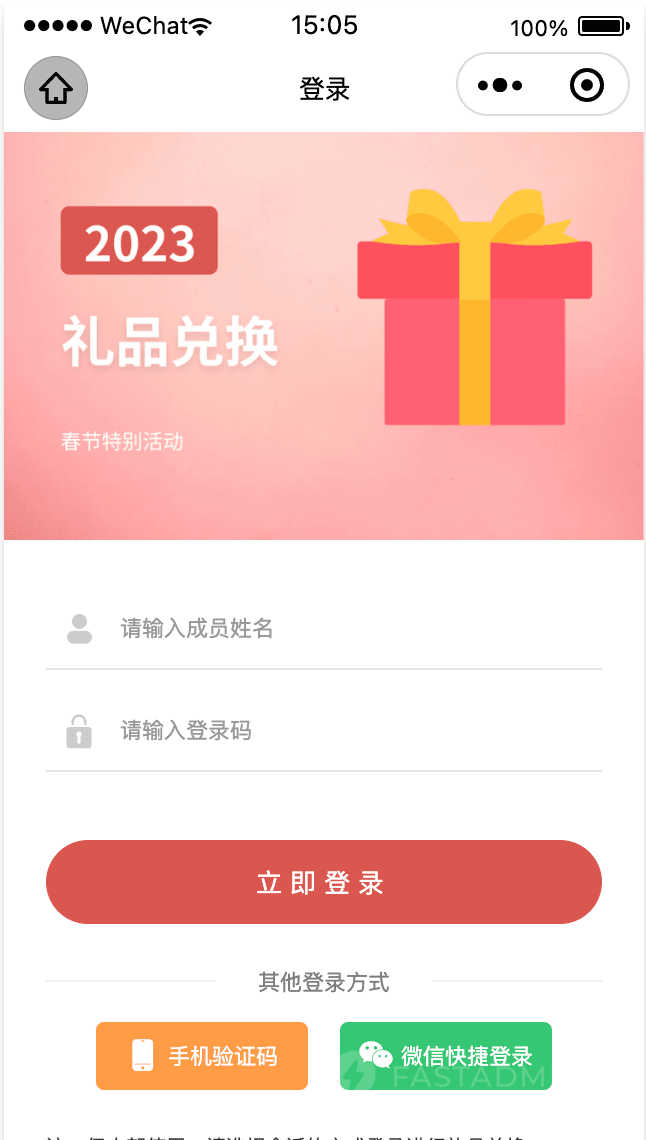Image resolution: width=646 pixels, height=1140 pixels.
Task: Open the mini program more-options menu
Action: coord(500,86)
